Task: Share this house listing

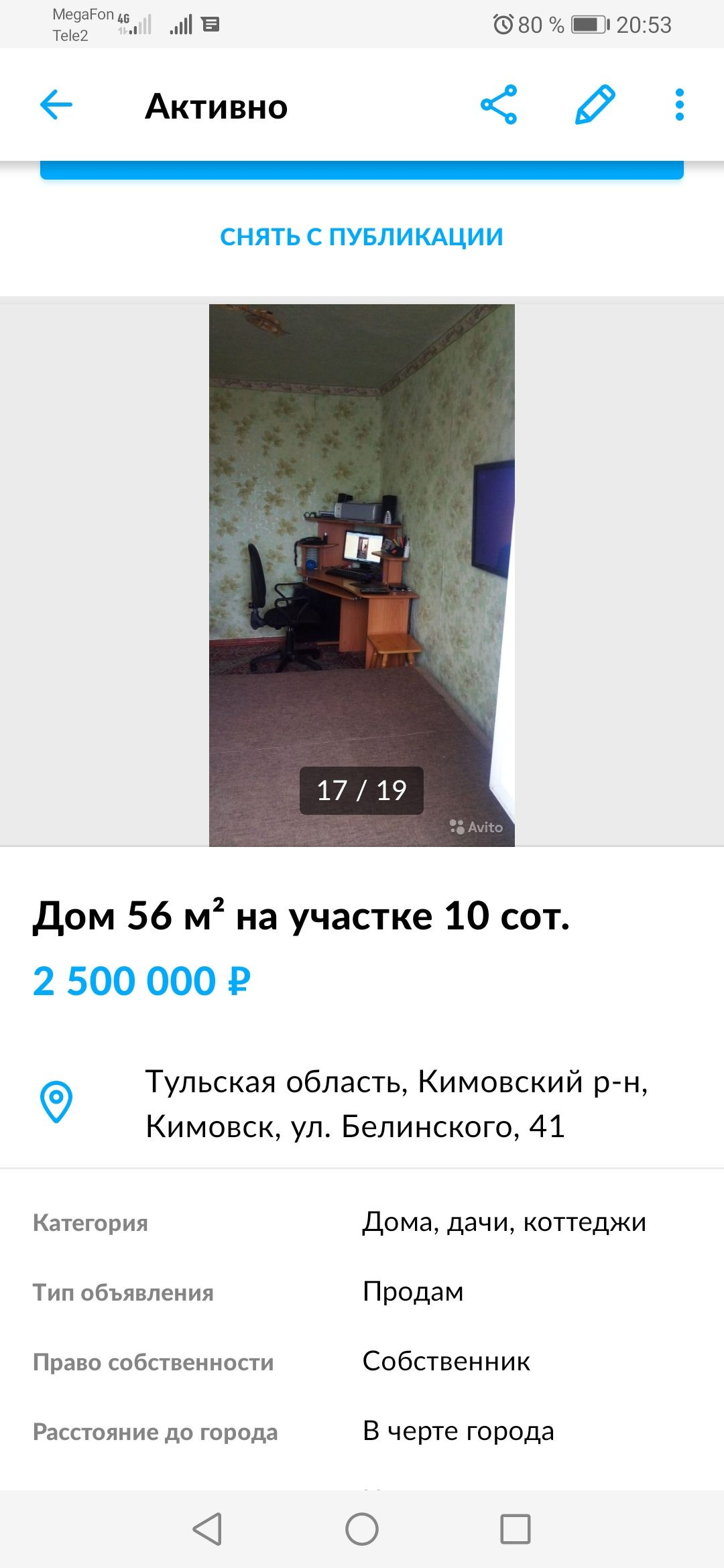Action: click(499, 105)
